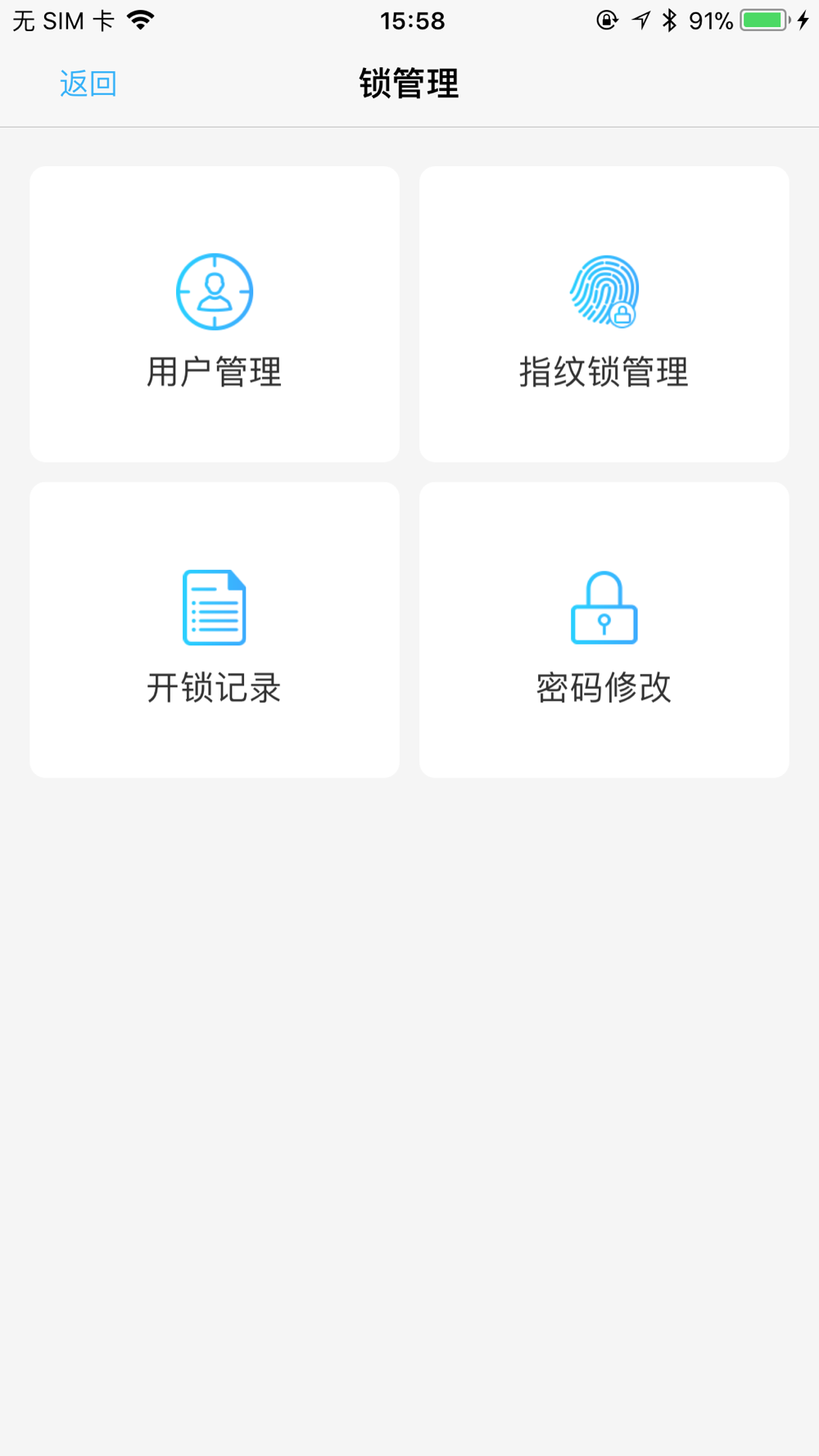View the 开锁记录 card
This screenshot has height=1456, width=819.
pyautogui.click(x=215, y=630)
